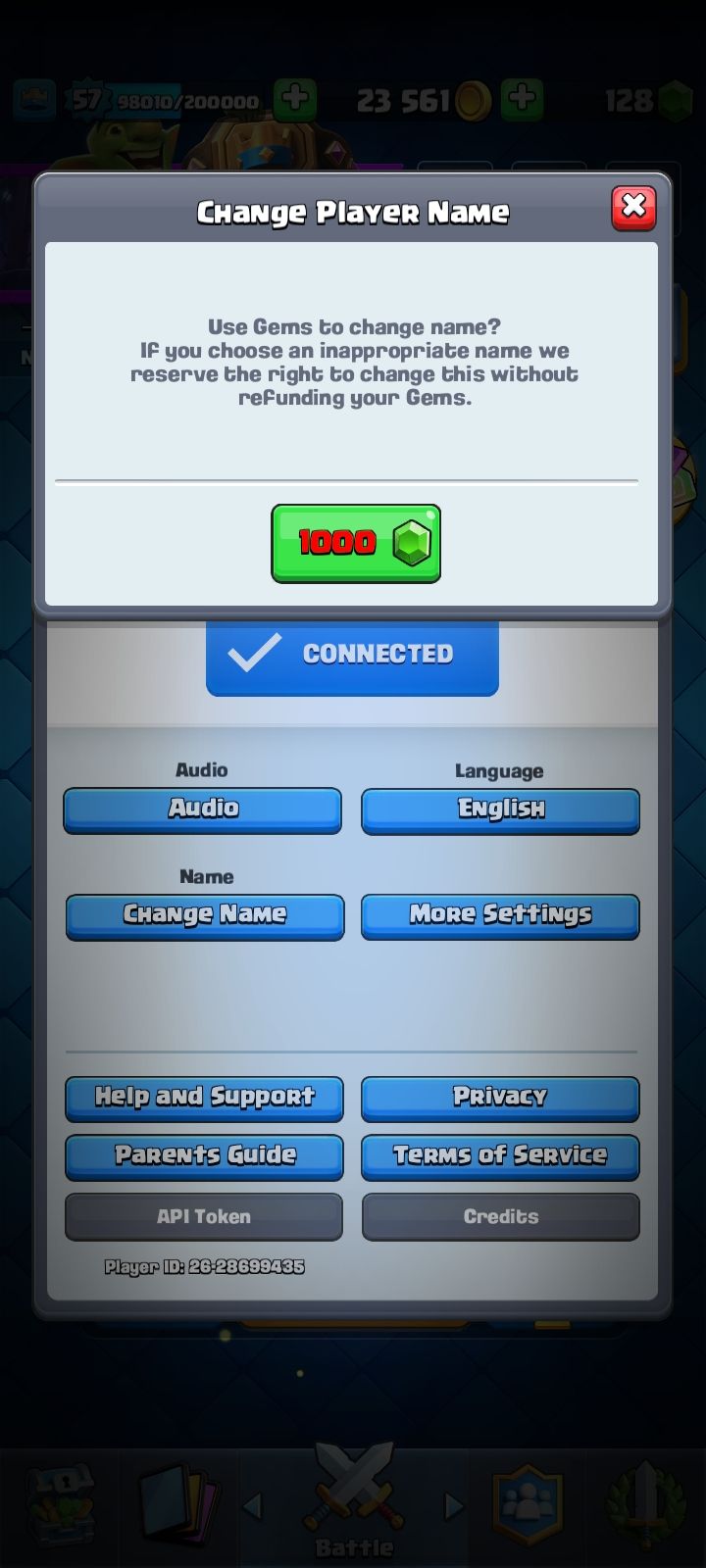The height and width of the screenshot is (1568, 706).
Task: Change language from English
Action: pos(500,810)
